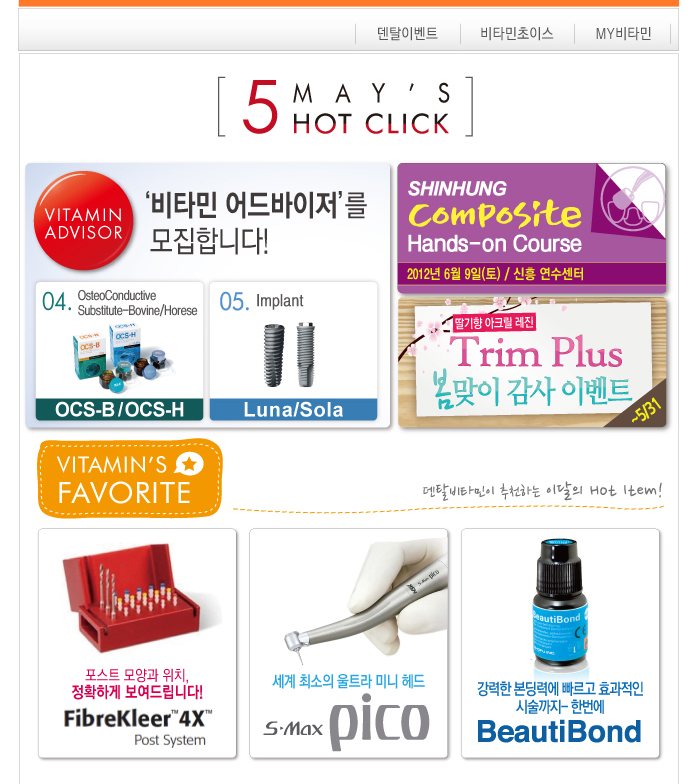View the OCS-B/OCS-H product card
The height and width of the screenshot is (784, 700).
[120, 352]
